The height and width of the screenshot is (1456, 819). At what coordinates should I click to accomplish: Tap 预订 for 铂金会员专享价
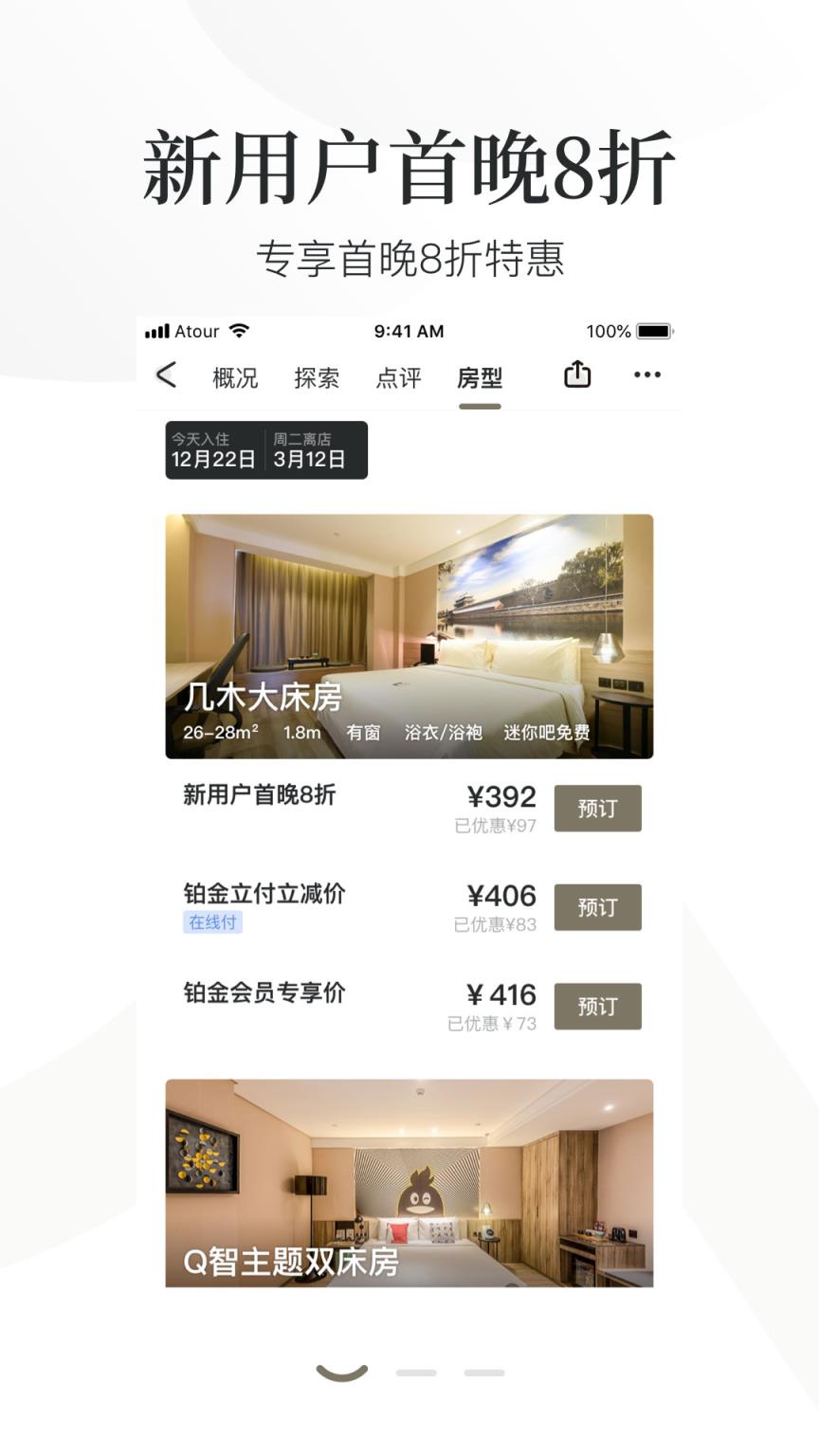point(597,1006)
